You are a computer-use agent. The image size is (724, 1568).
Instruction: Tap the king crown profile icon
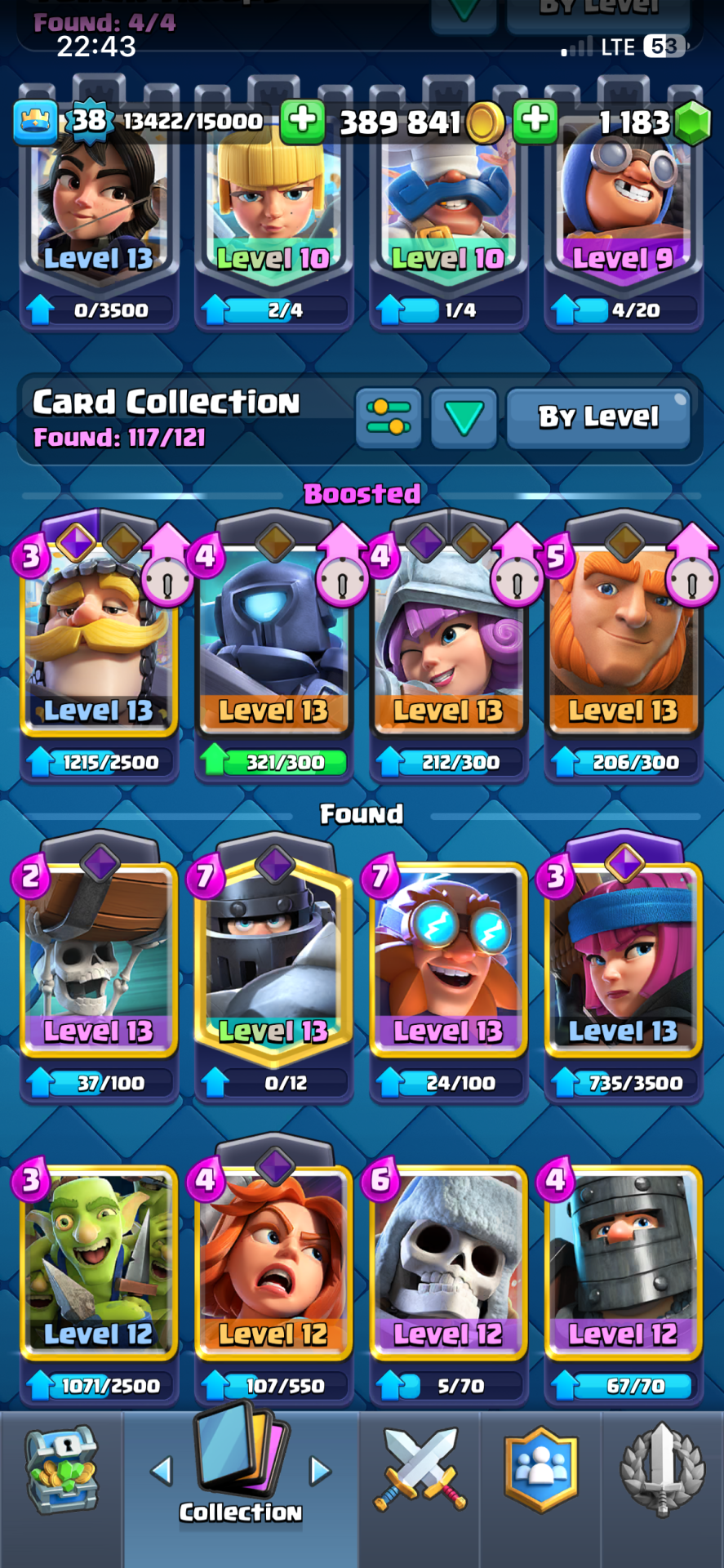click(x=35, y=121)
